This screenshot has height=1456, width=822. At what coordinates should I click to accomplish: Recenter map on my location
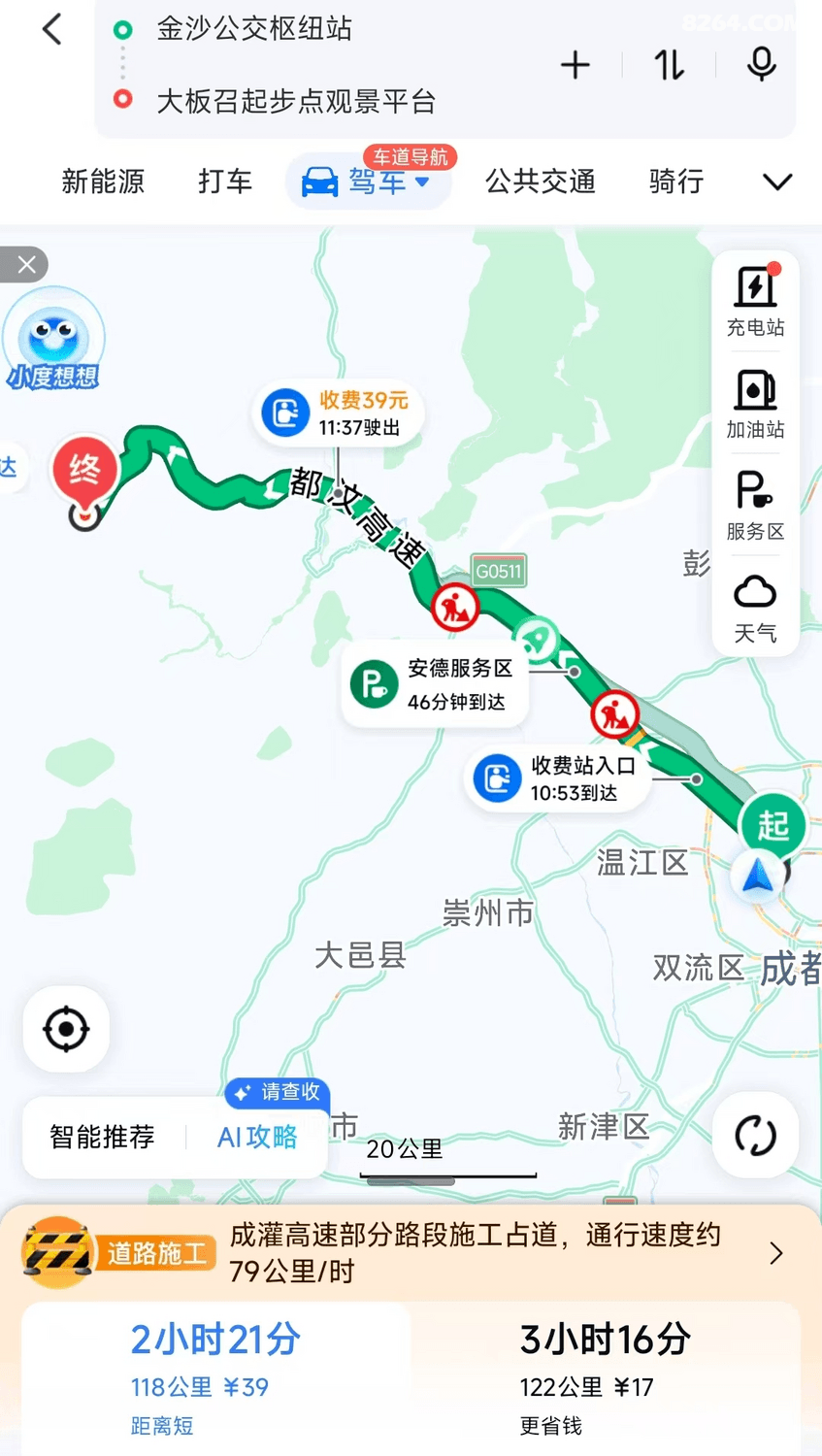pyautogui.click(x=66, y=1029)
